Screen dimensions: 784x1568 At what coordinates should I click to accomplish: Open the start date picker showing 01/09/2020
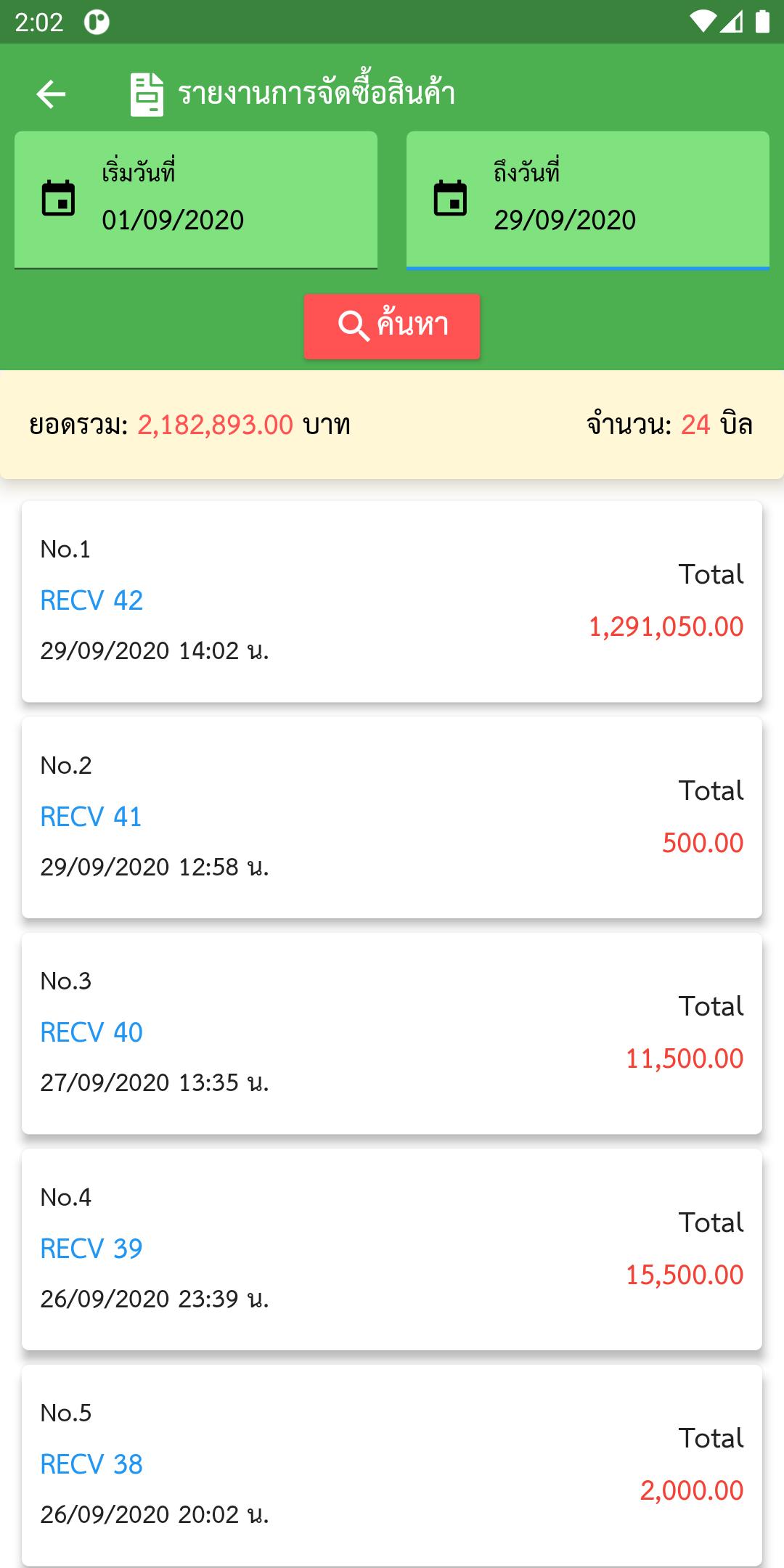click(x=196, y=200)
